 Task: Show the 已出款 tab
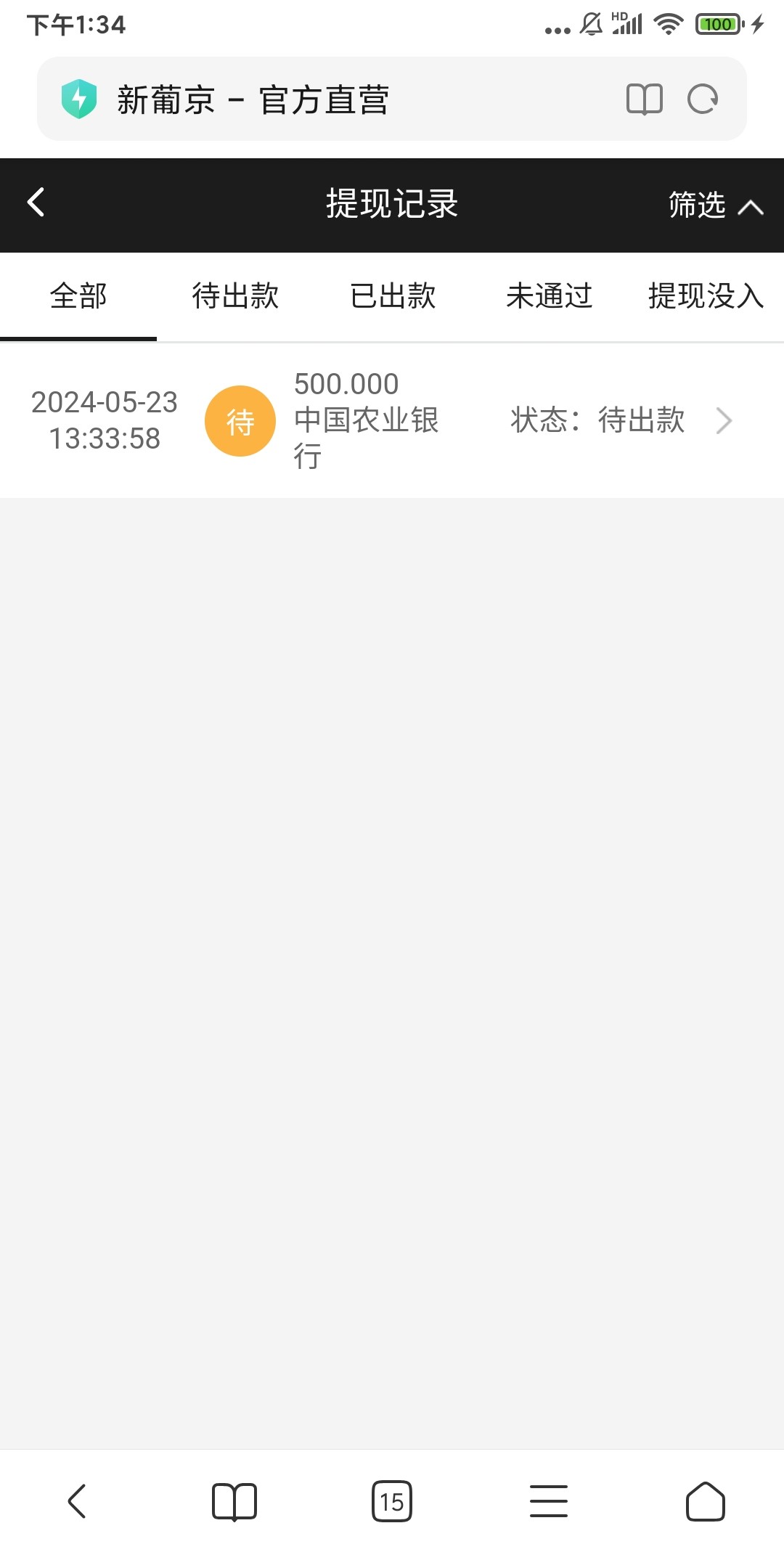393,296
